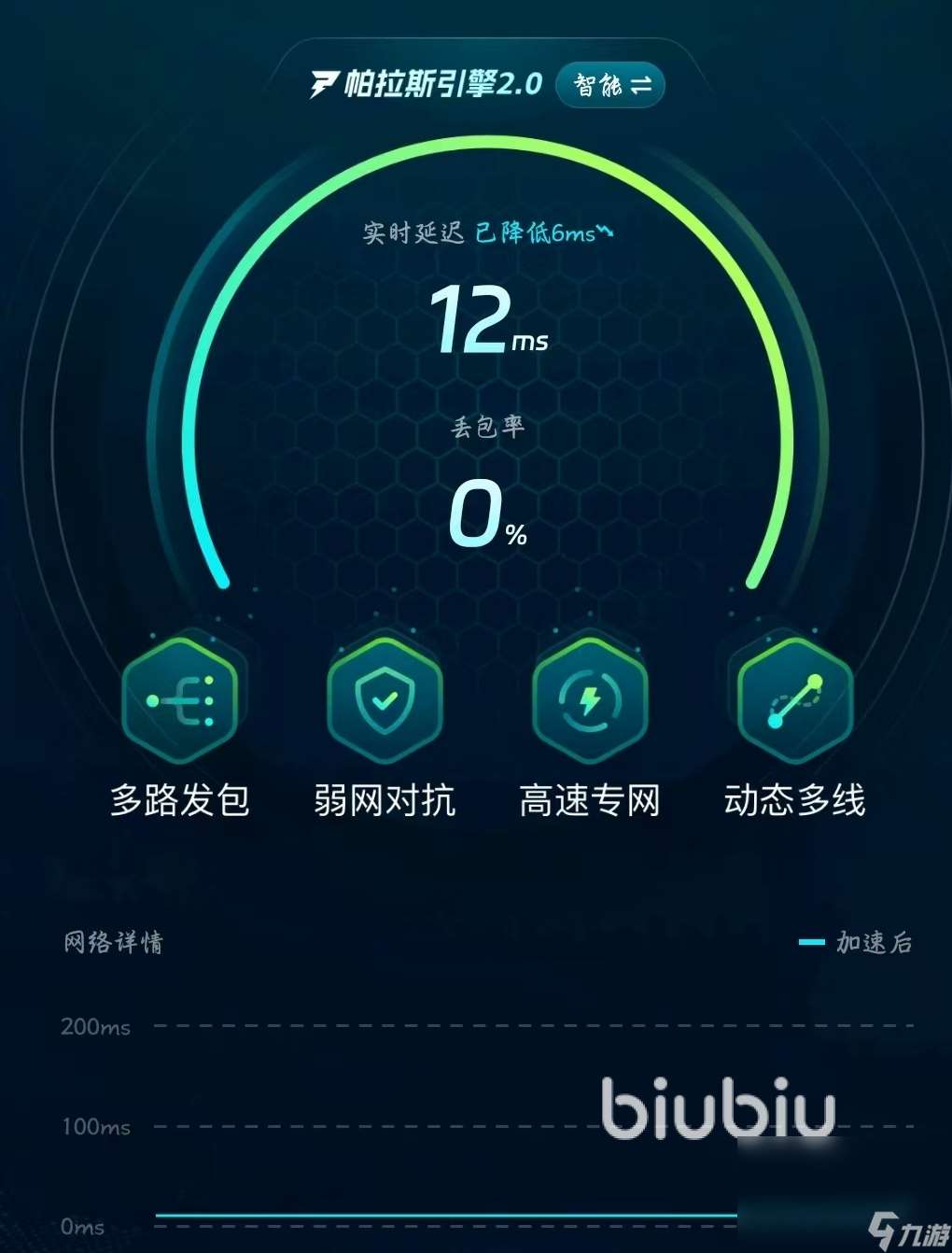The image size is (952, 1253).
Task: Select the 动态多线 dynamic multi-line icon
Action: pyautogui.click(x=793, y=698)
